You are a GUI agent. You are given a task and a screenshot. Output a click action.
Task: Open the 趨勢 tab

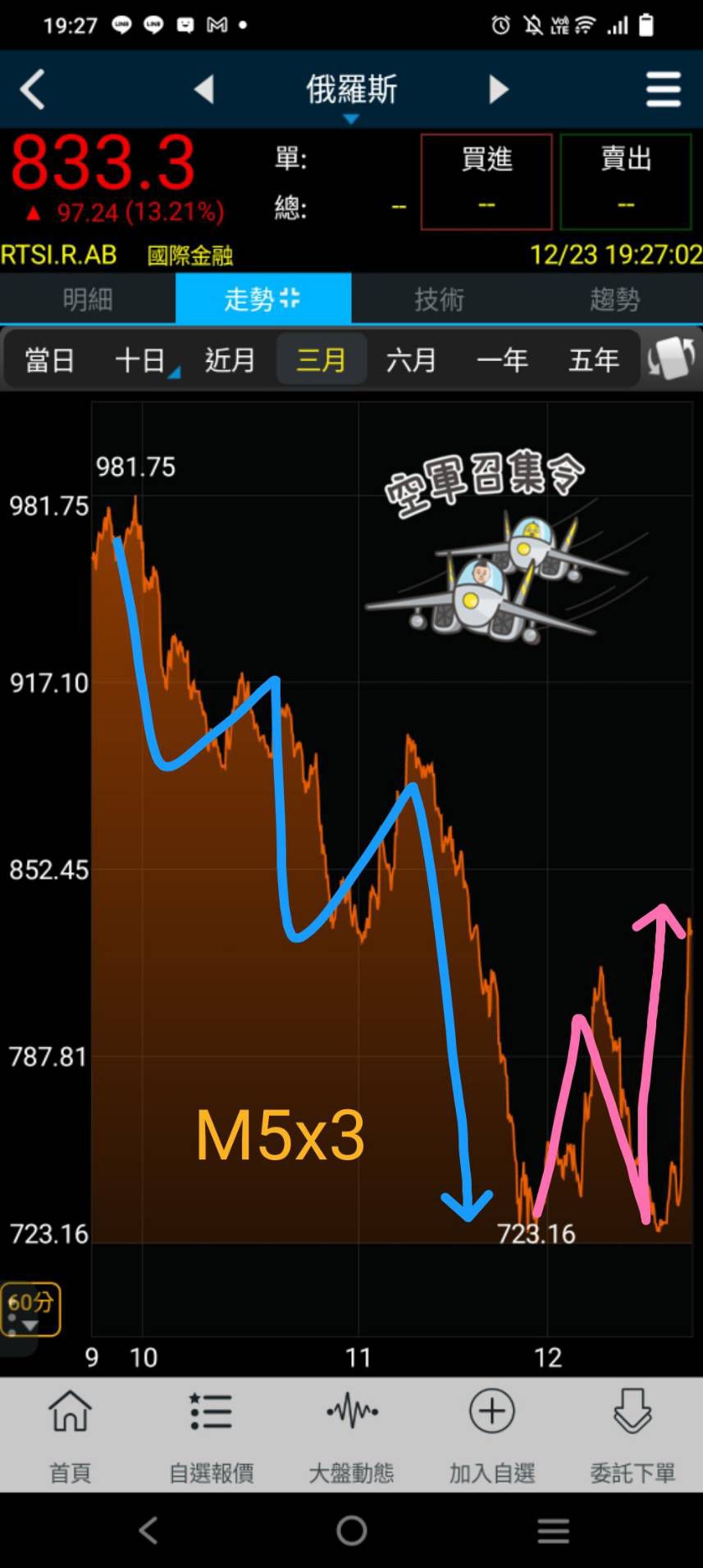pyautogui.click(x=614, y=299)
